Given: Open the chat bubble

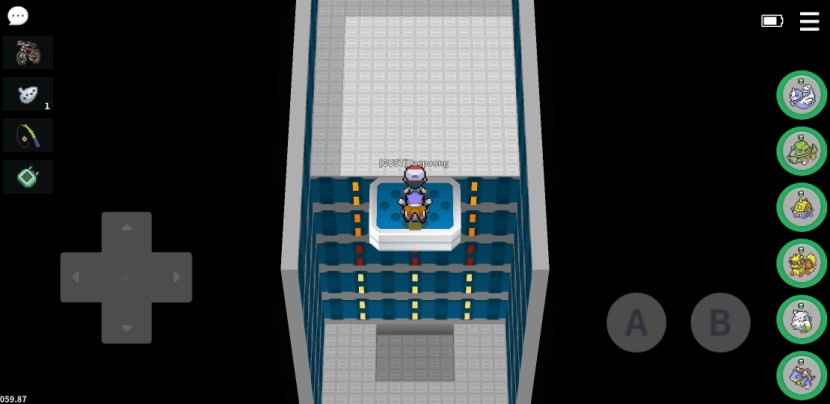Looking at the screenshot, I should 17,16.
